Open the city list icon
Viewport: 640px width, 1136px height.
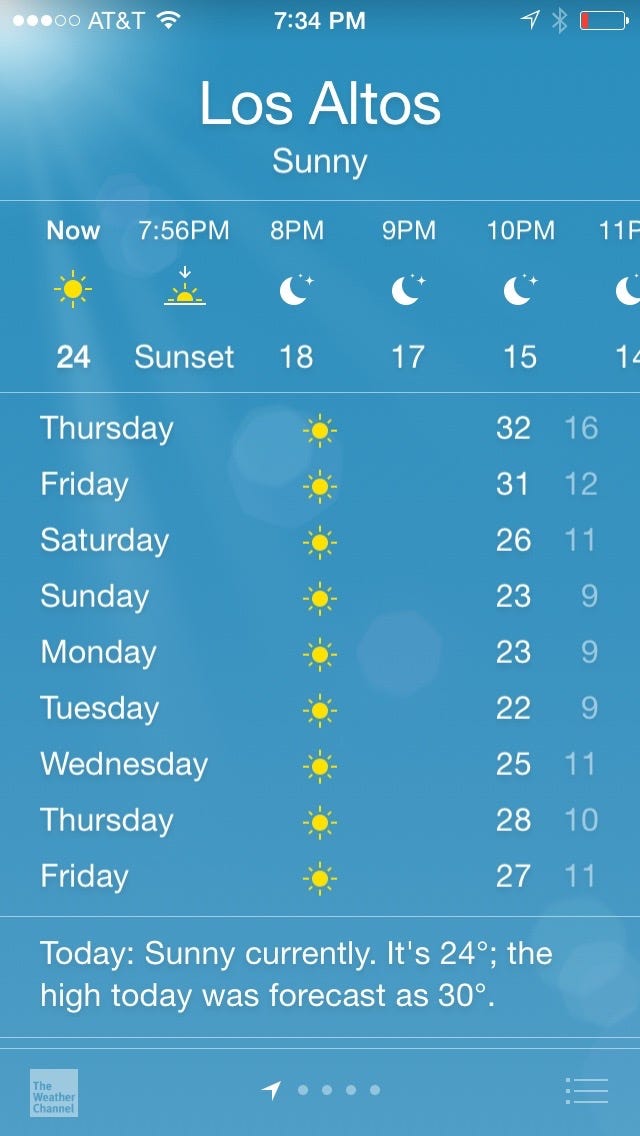[586, 1090]
